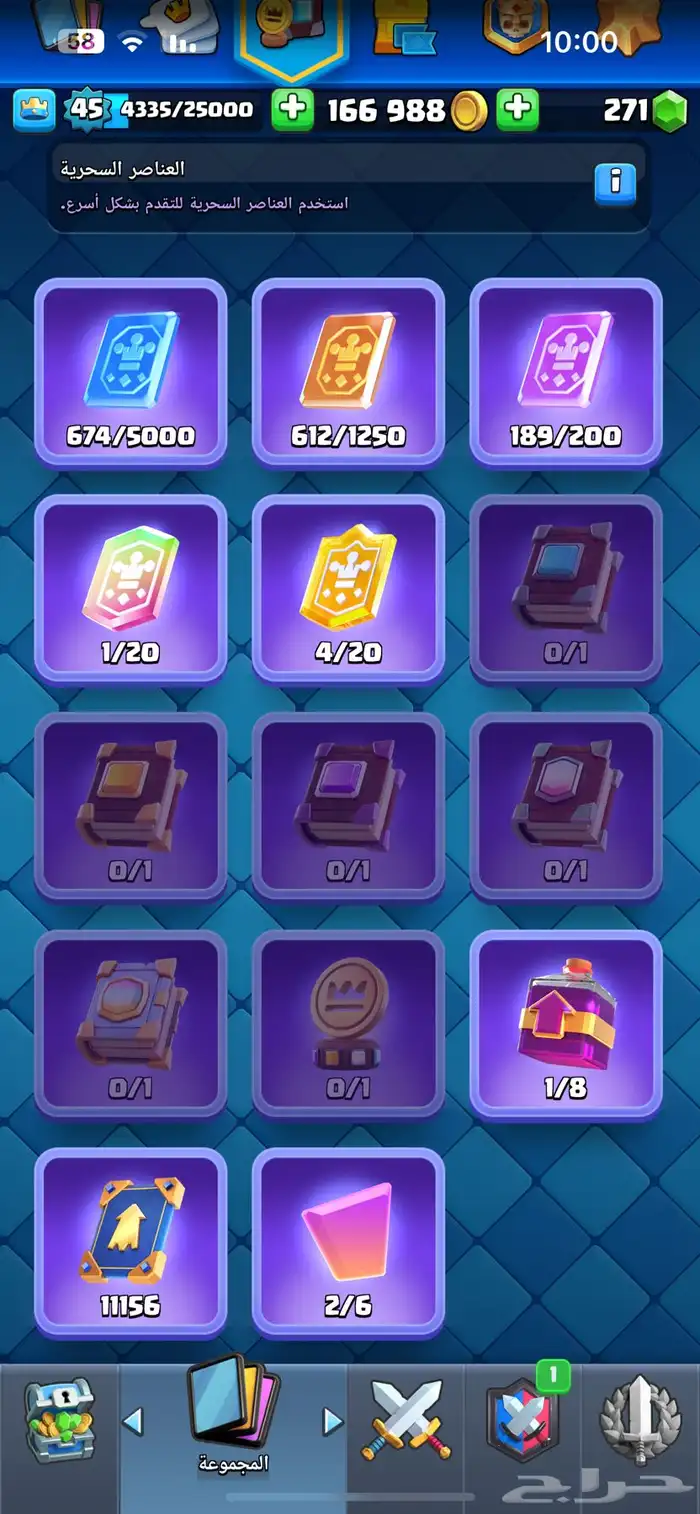Switch to the shop chest tab
This screenshot has width=700, height=1514.
(x=60, y=1420)
